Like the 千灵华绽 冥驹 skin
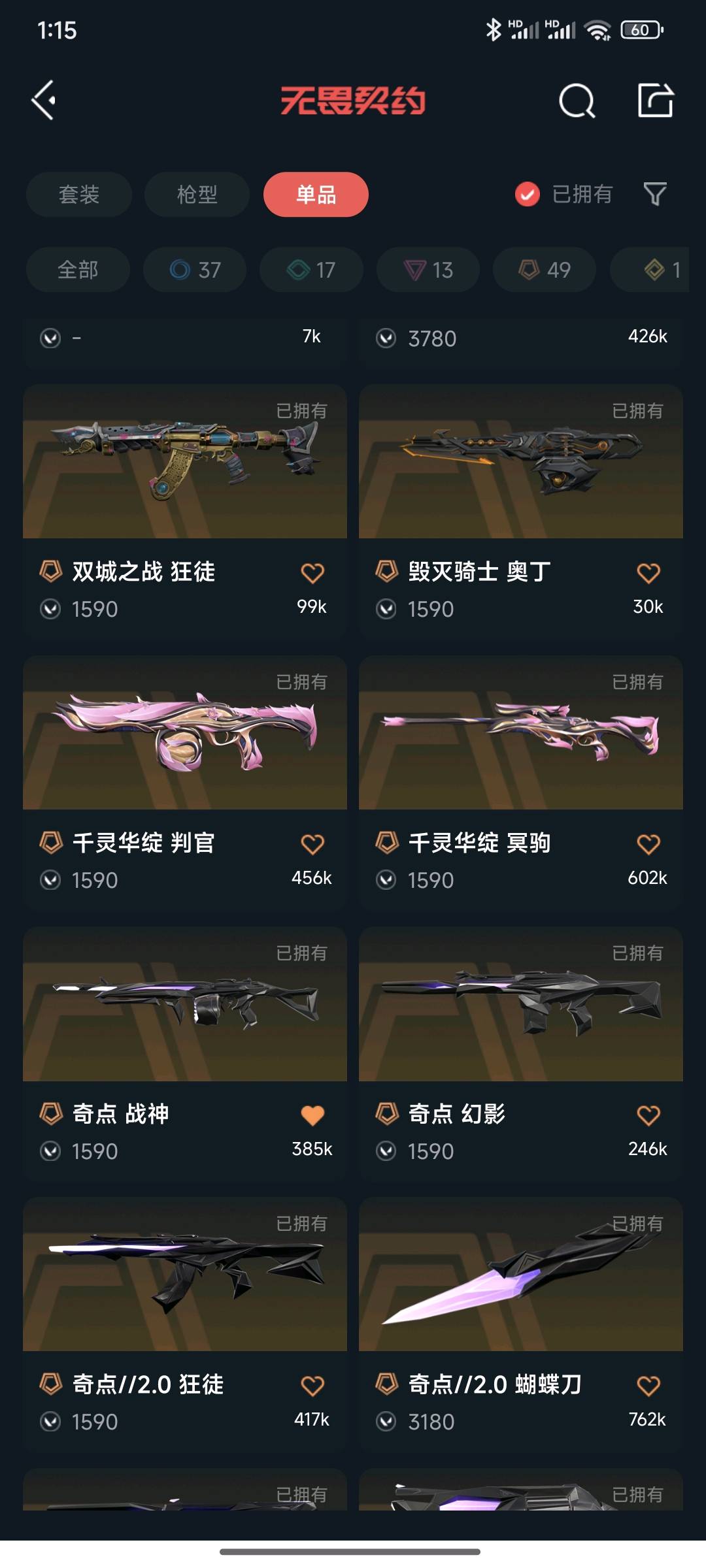This screenshot has width=706, height=1568. pos(648,844)
